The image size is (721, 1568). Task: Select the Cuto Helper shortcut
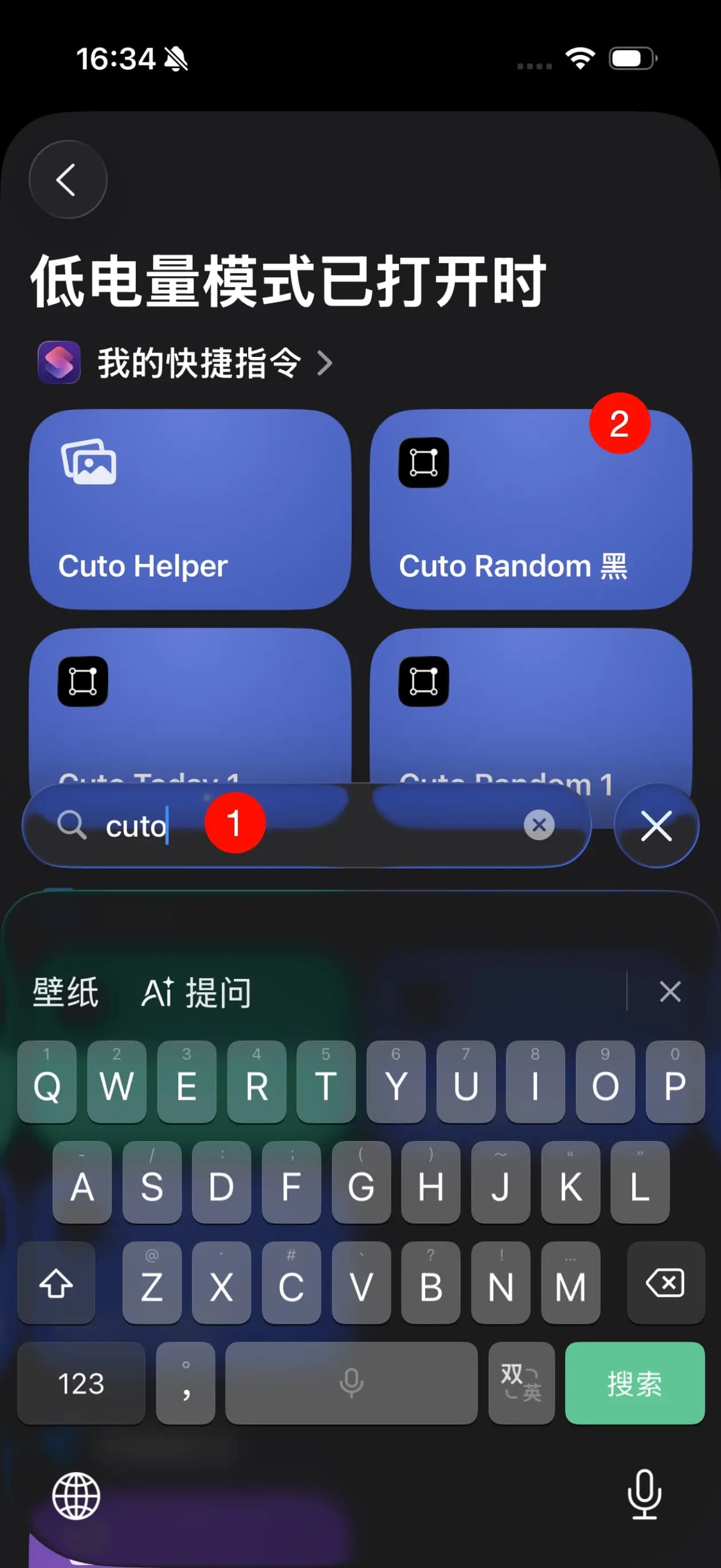[x=190, y=509]
